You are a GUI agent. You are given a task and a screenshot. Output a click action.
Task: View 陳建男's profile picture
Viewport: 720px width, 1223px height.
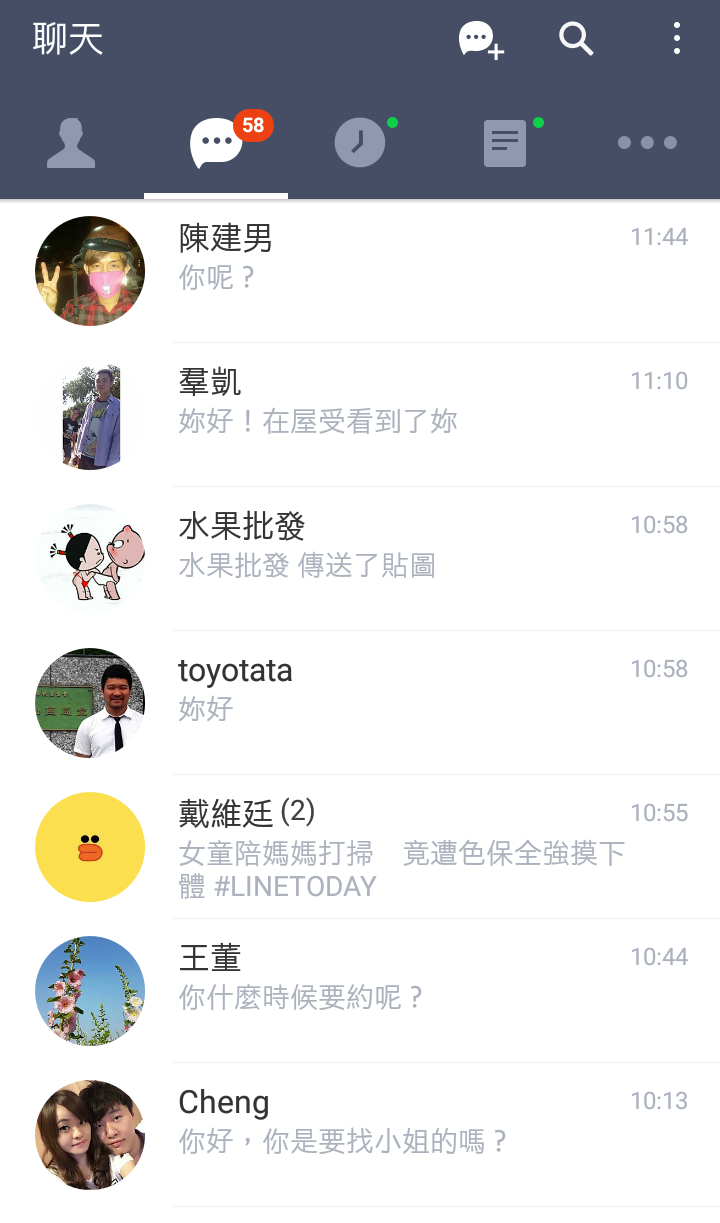(90, 270)
